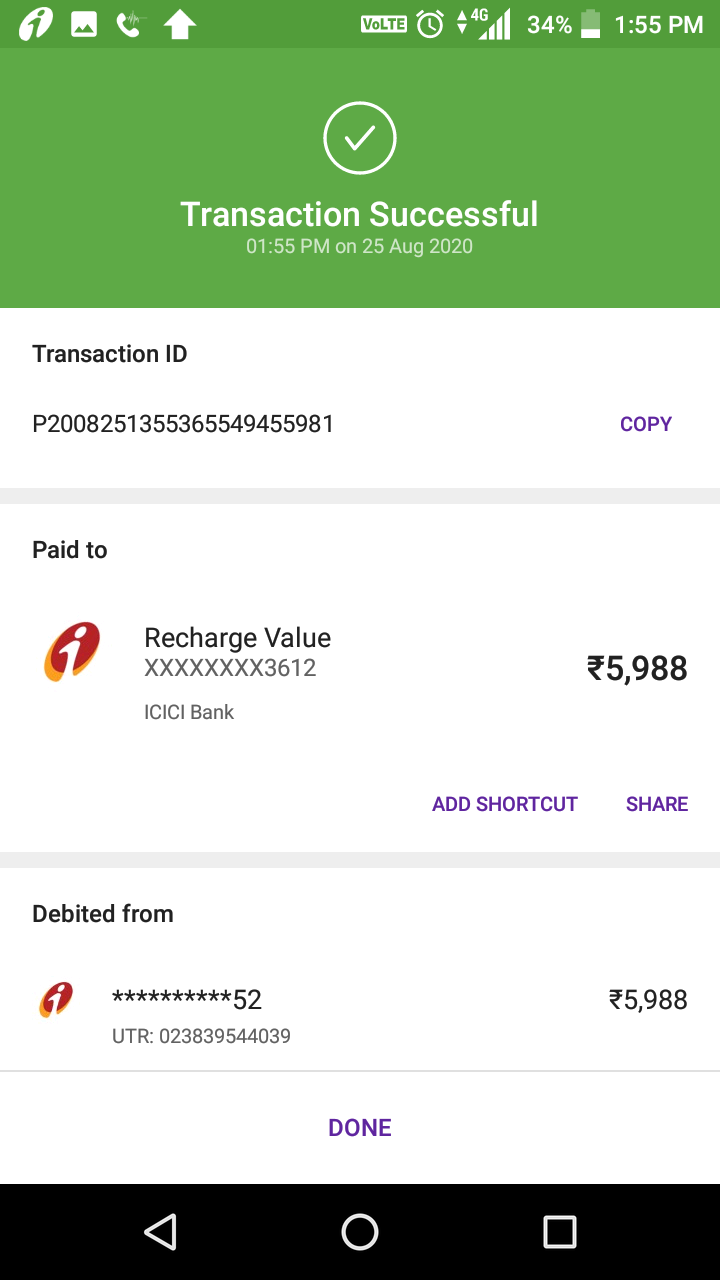Viewport: 720px width, 1280px height.
Task: Go back using the system back button
Action: point(160,1232)
